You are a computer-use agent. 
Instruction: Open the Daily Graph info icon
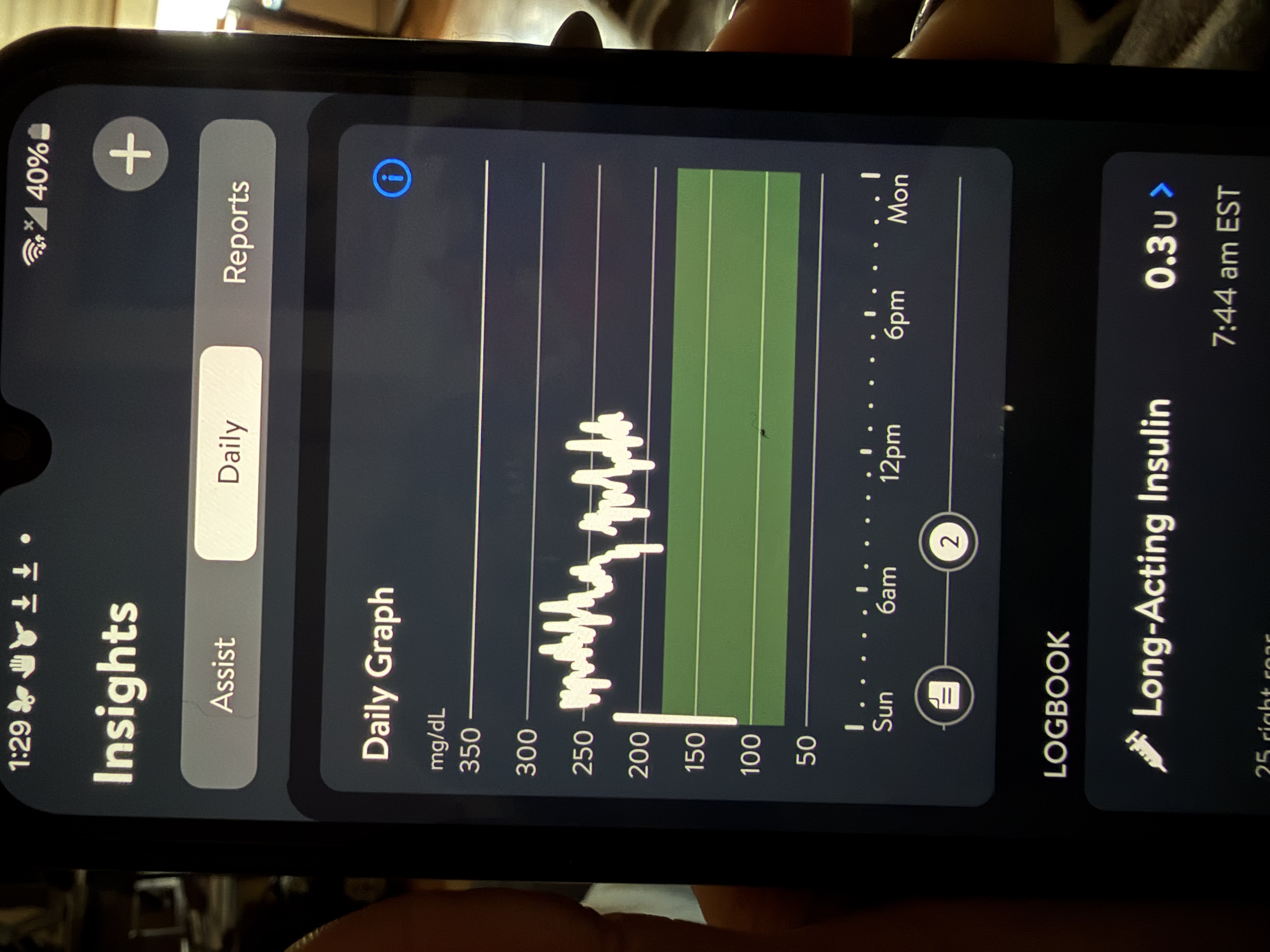tap(392, 178)
